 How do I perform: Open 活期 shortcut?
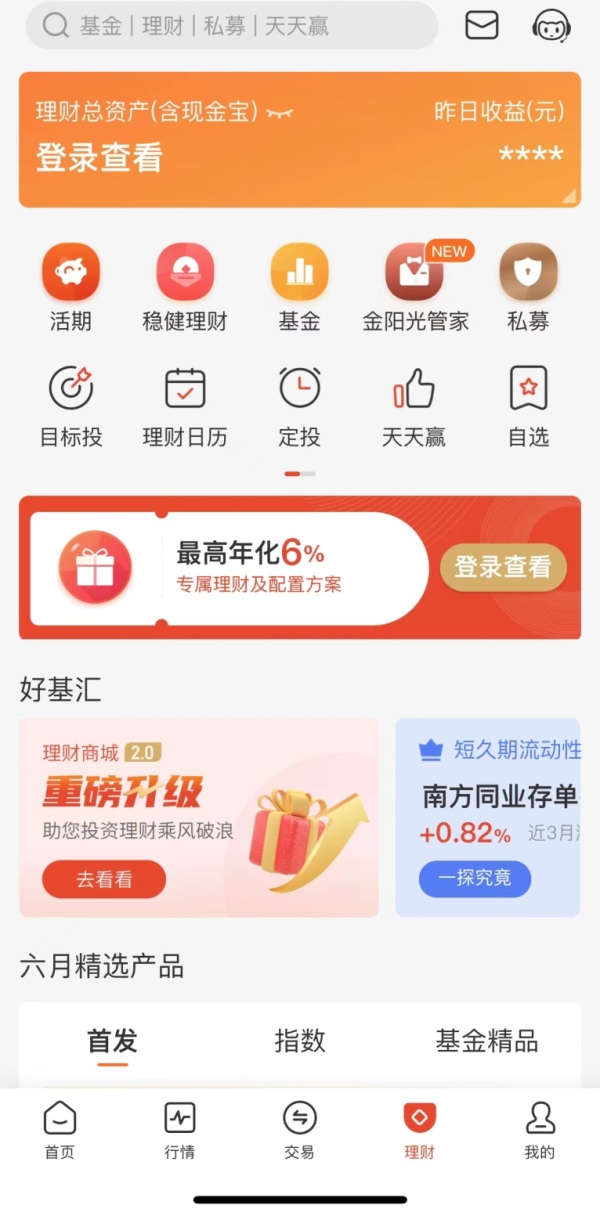(70, 286)
